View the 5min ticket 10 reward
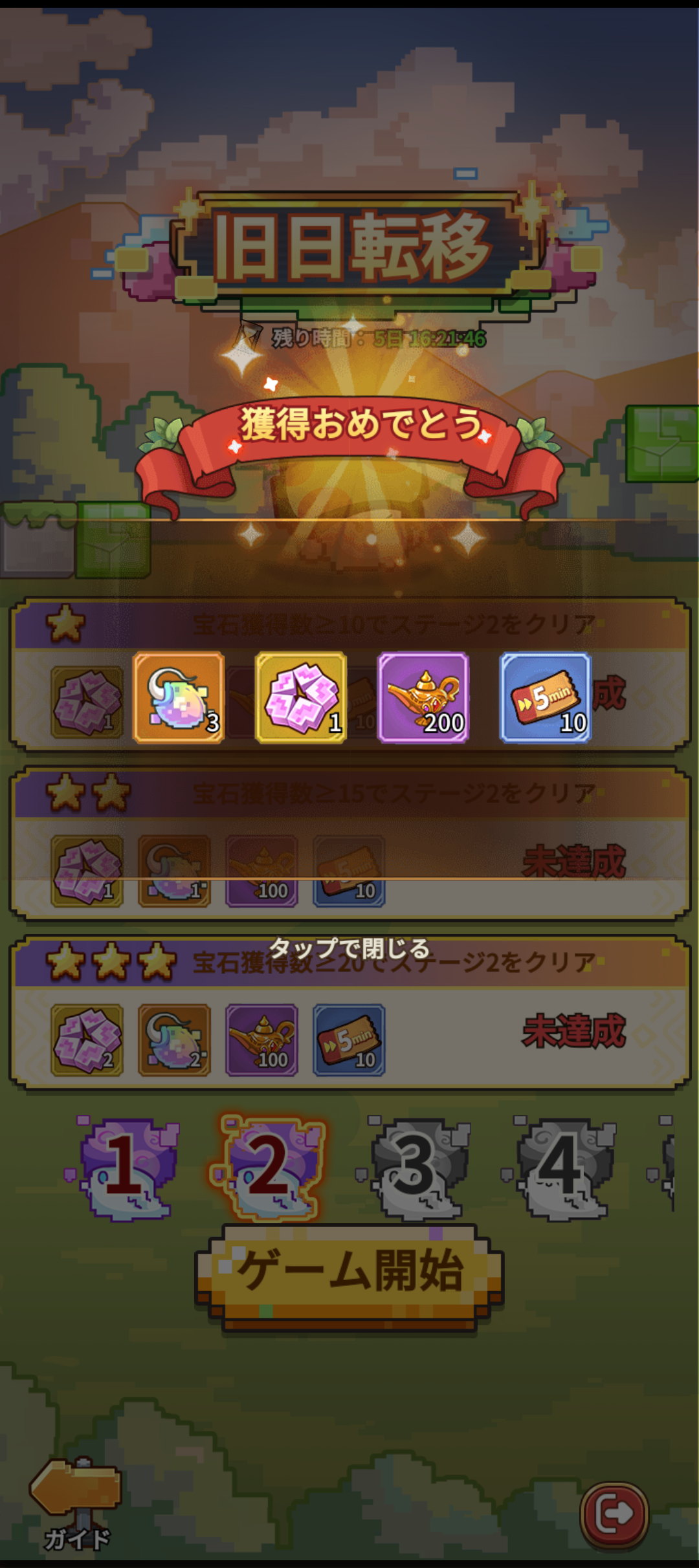699x1568 pixels. (546, 697)
